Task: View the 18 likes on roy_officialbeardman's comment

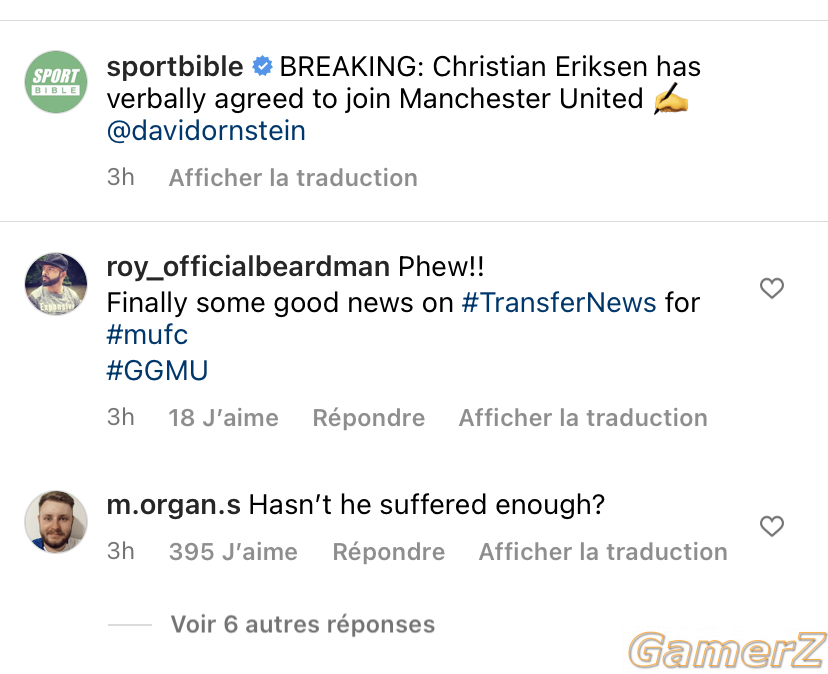Action: coord(223,418)
